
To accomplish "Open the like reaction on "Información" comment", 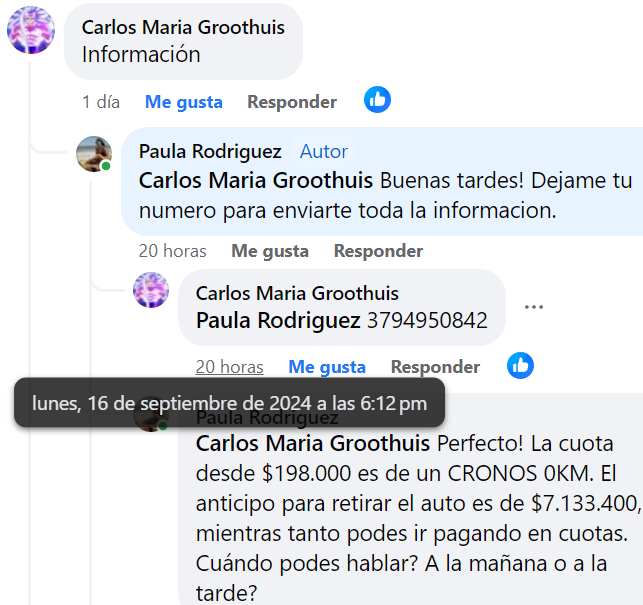I will click(377, 100).
